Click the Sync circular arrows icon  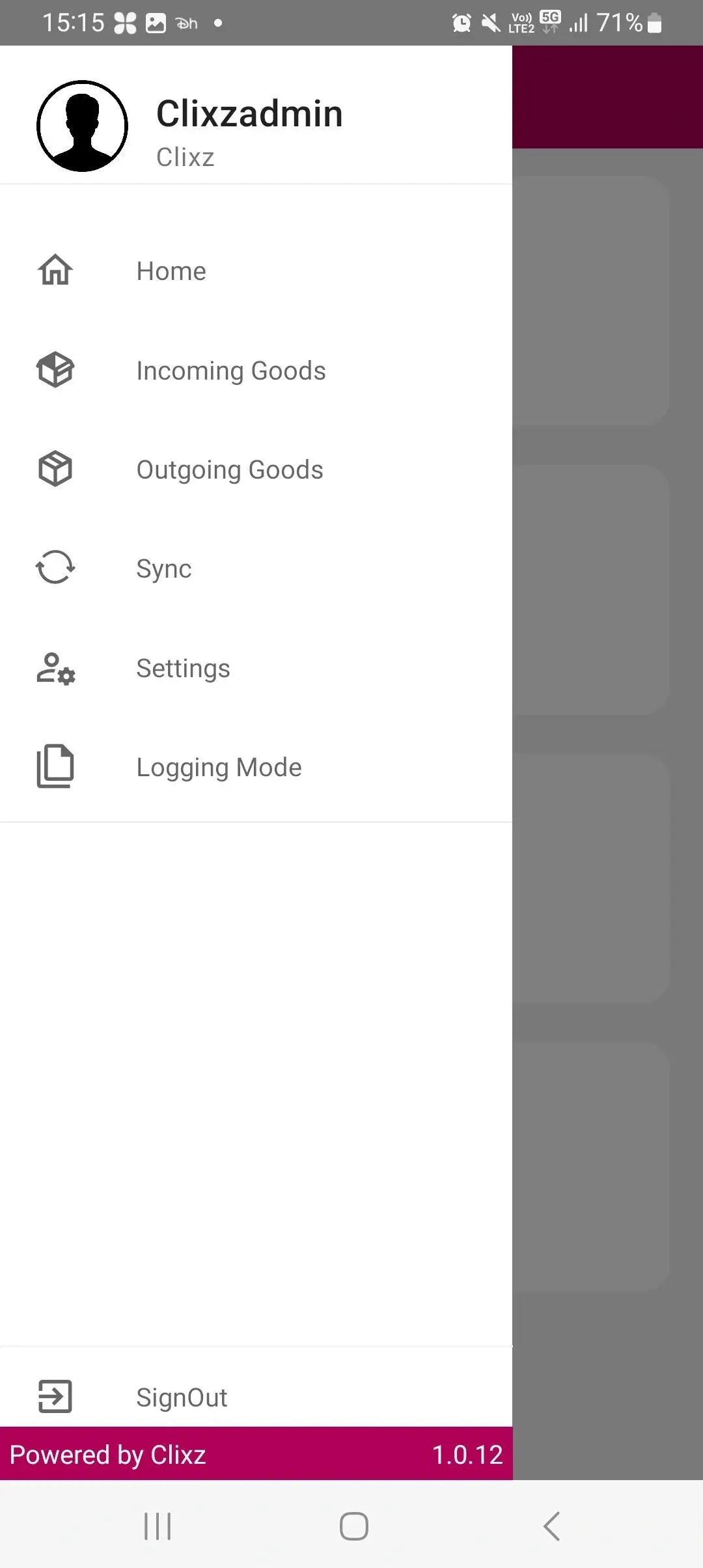(x=55, y=568)
